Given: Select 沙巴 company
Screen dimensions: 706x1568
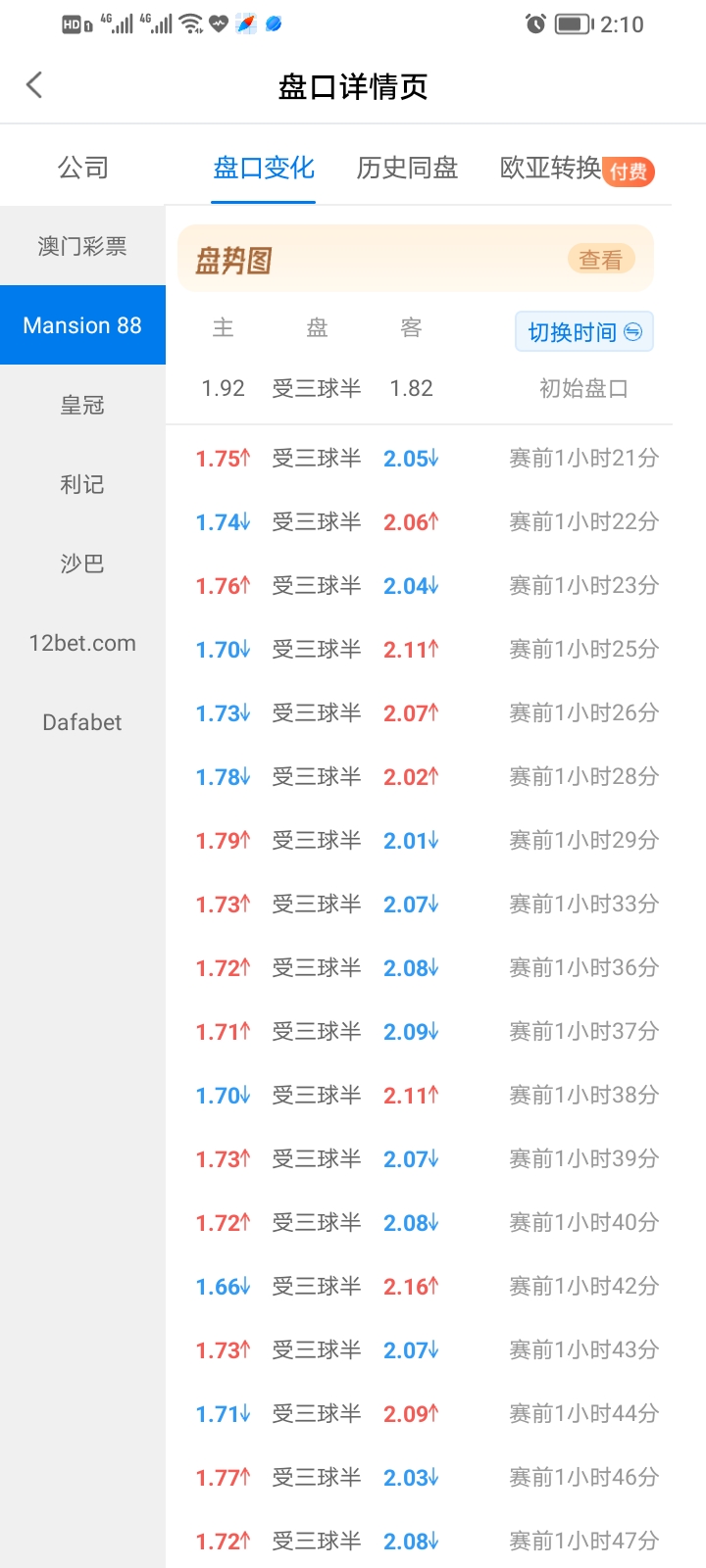Looking at the screenshot, I should point(82,563).
